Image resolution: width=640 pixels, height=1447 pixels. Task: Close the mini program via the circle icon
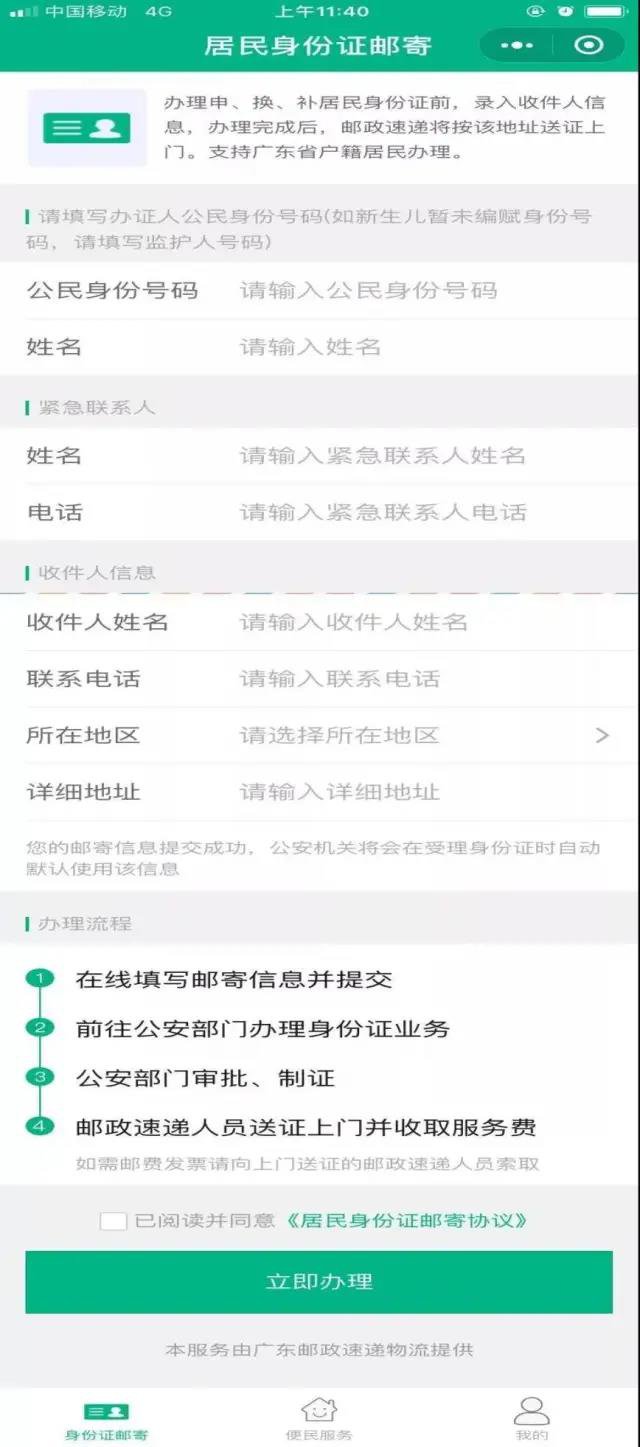(590, 46)
